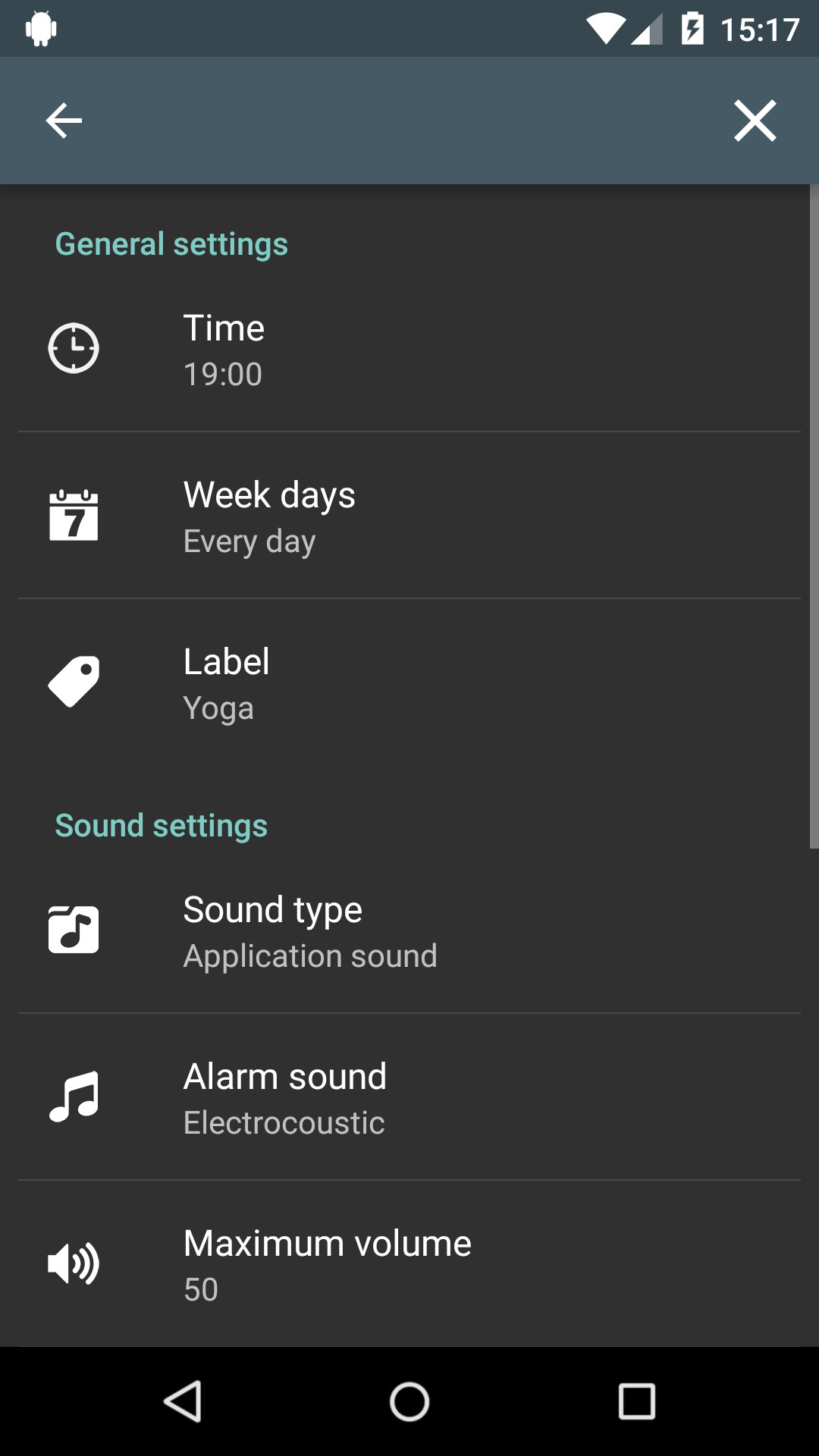Adjust the Maximum volume setting
Viewport: 819px width, 1456px height.
click(409, 1264)
